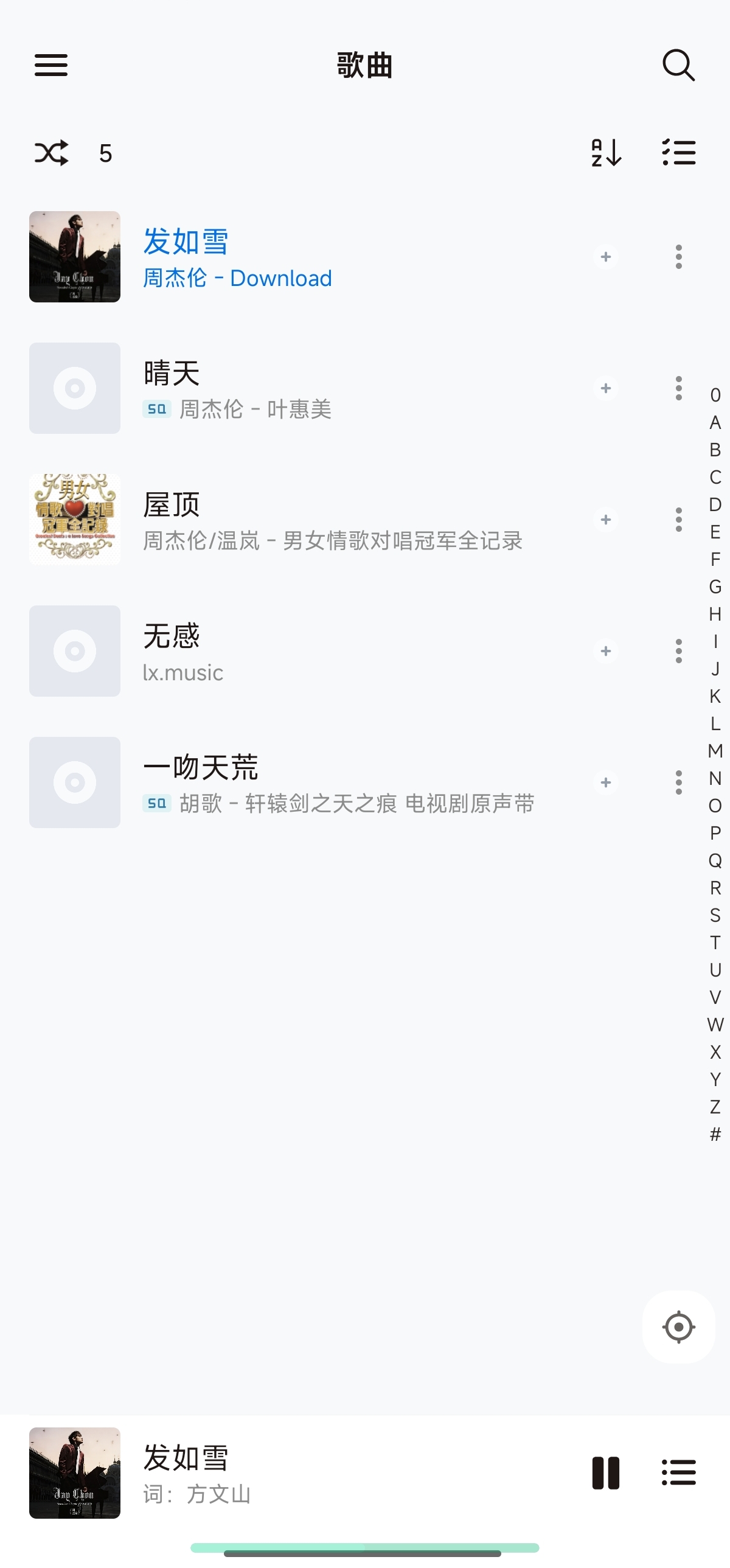Screen dimensions: 730x1568
Task: Jump to letter M in index
Action: click(715, 751)
